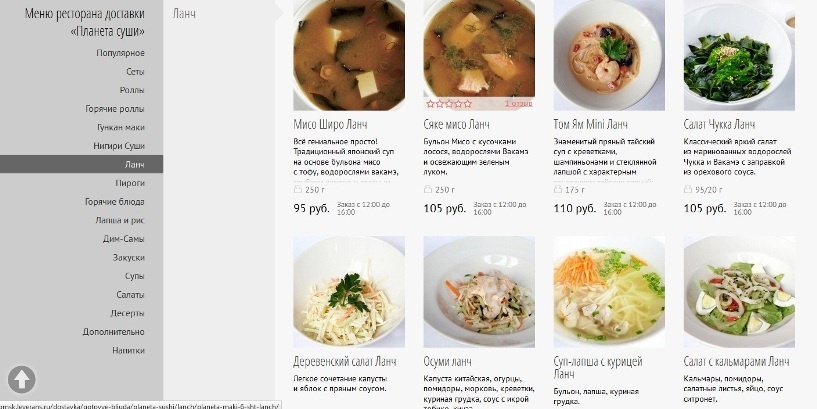Switch to the Пироги category
The image size is (817, 409).
click(x=130, y=183)
